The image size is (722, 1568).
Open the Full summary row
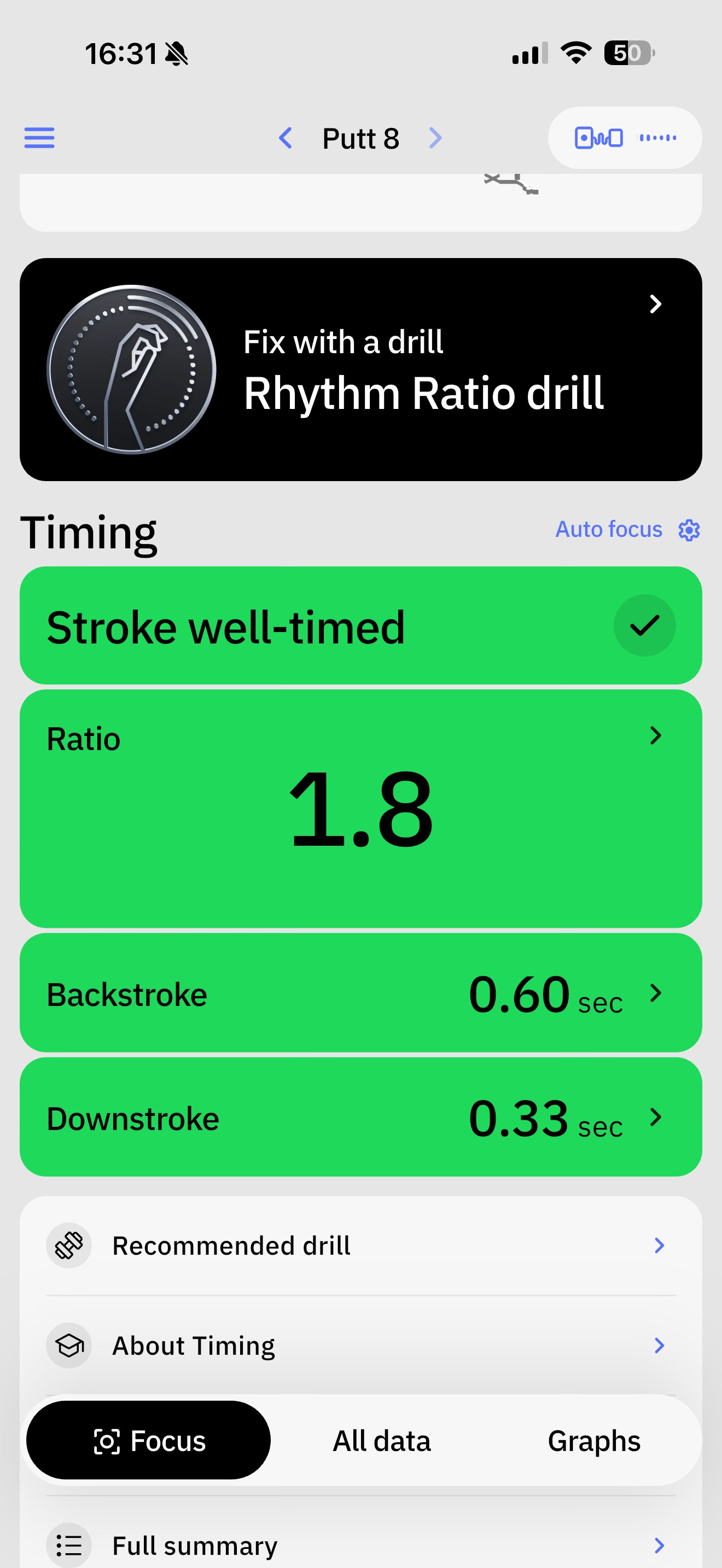(x=360, y=1545)
